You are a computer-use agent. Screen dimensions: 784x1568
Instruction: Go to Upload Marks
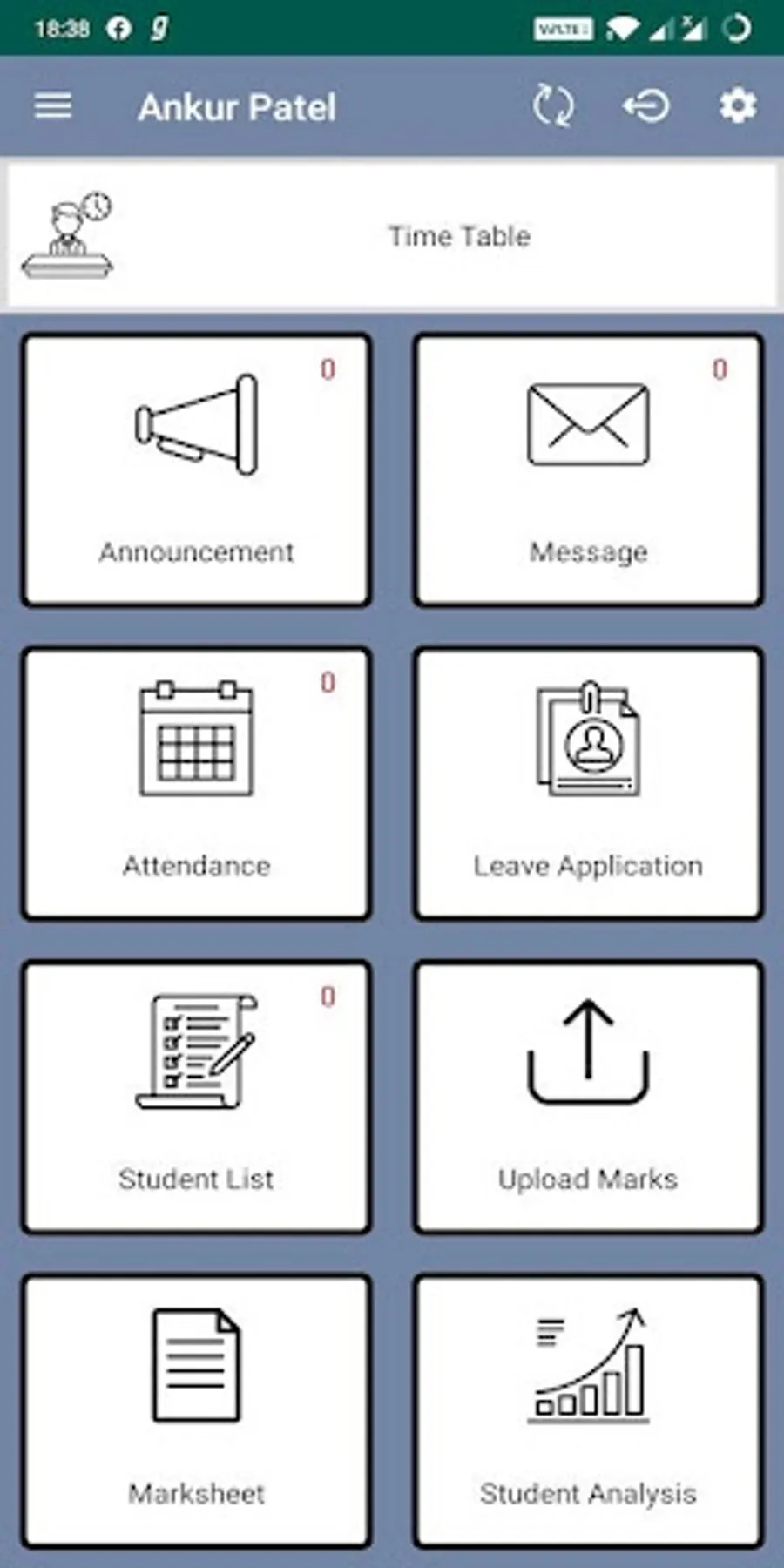click(x=588, y=1098)
